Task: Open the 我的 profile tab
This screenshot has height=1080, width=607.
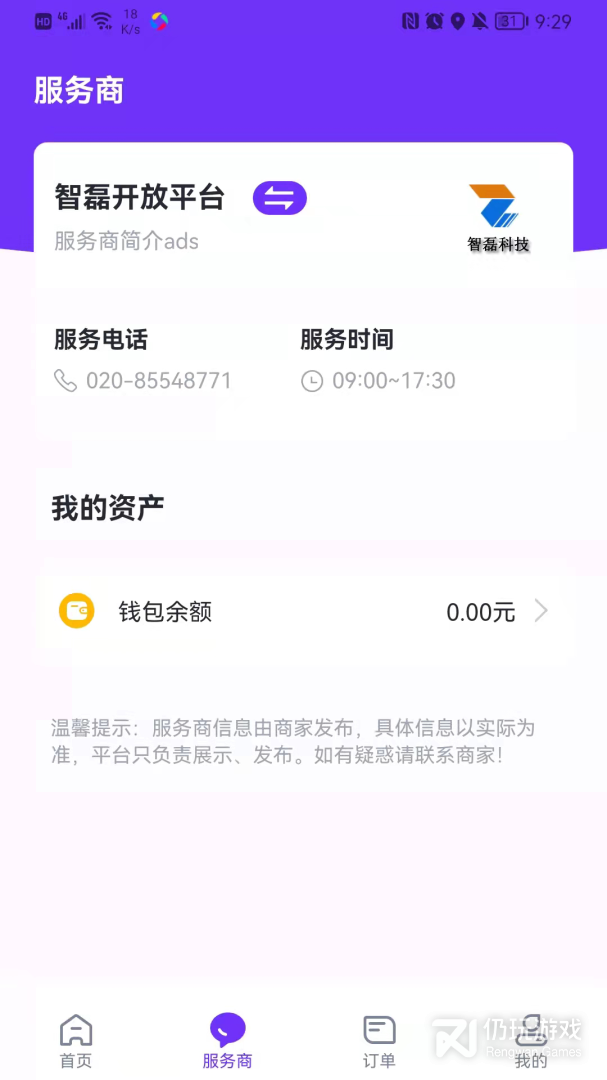Action: 530,1040
